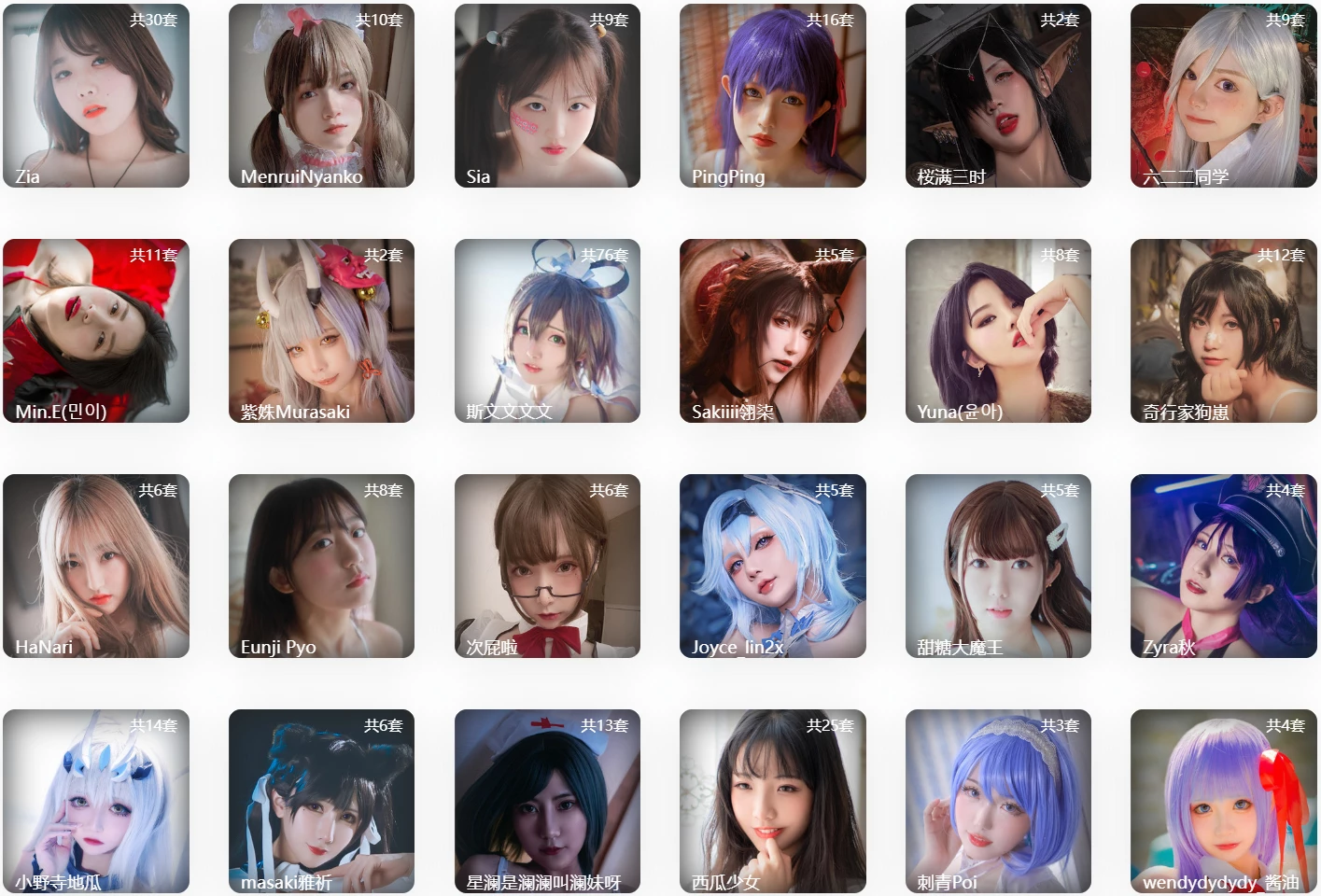This screenshot has height=896, width=1321.
Task: Open the 小野寺地瓜 card
Action: (x=96, y=801)
